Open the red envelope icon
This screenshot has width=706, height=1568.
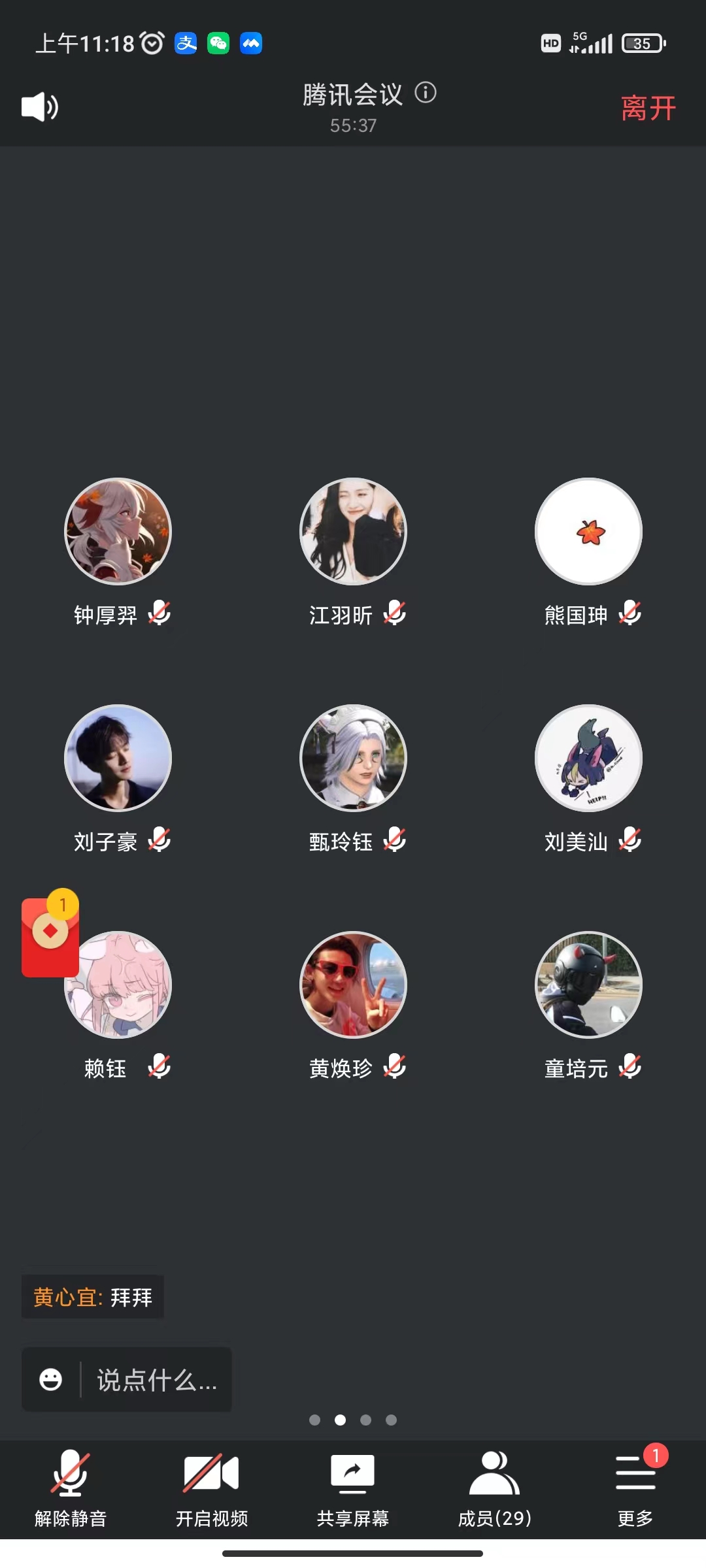click(50, 938)
